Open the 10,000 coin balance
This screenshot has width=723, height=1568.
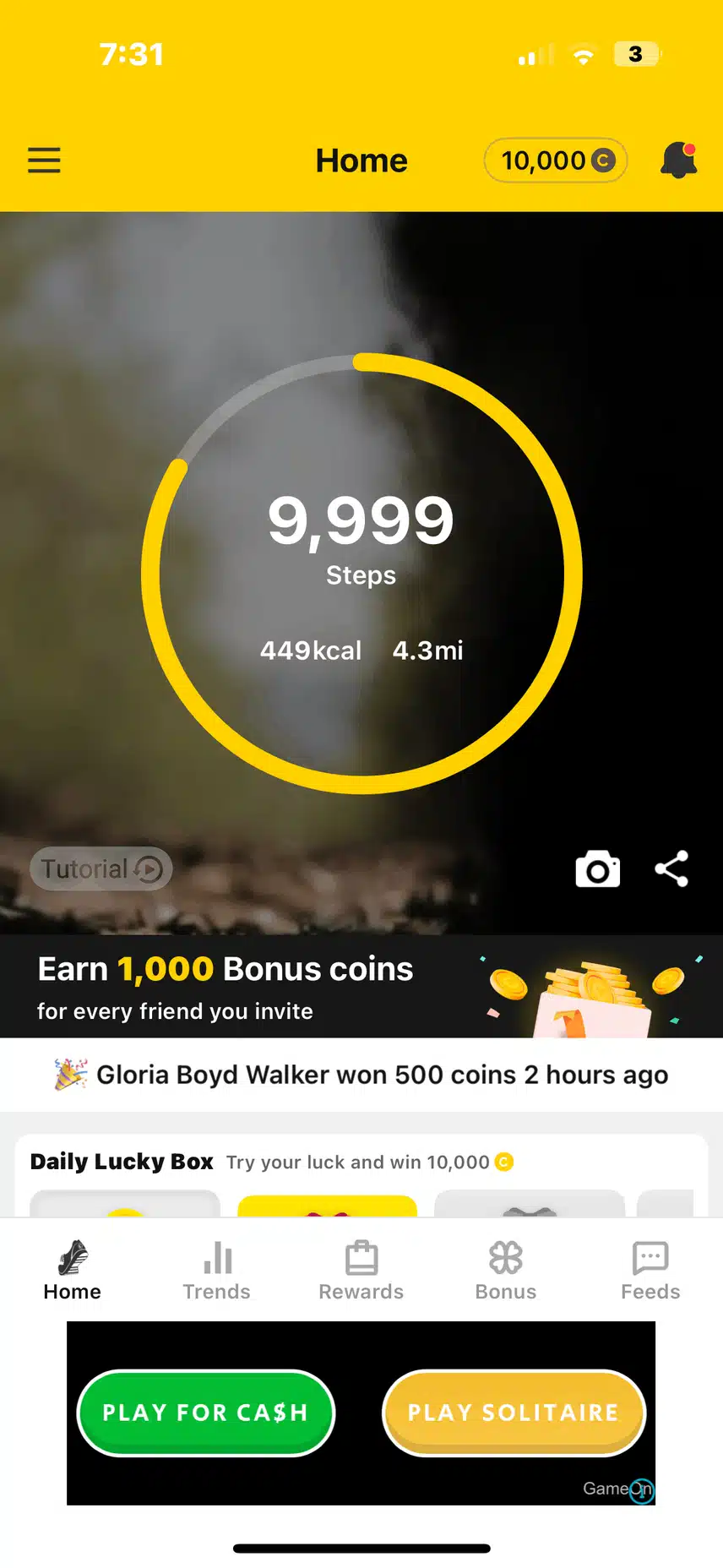pos(556,160)
